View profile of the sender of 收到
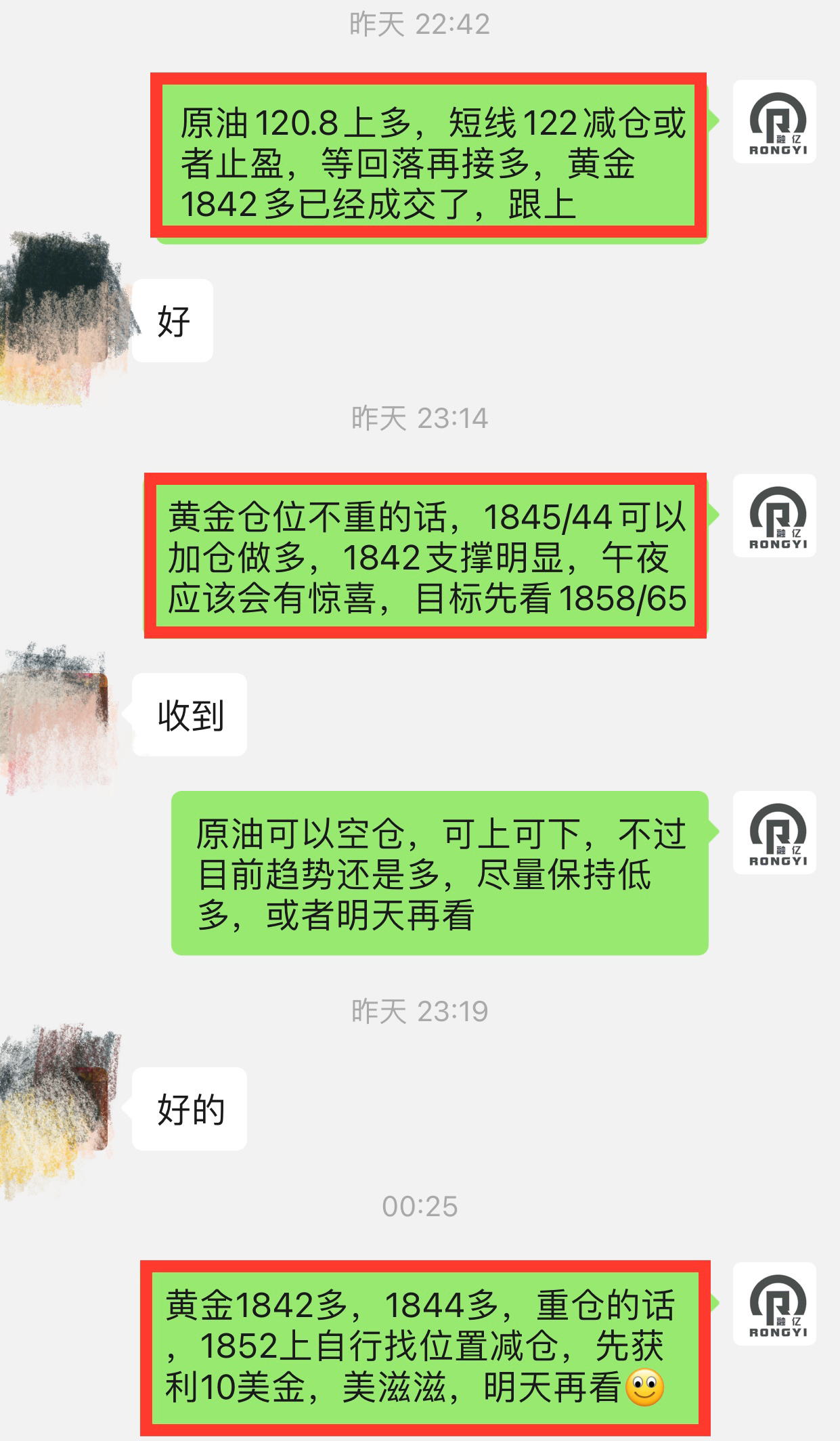This screenshot has width=840, height=1441. (x=64, y=714)
